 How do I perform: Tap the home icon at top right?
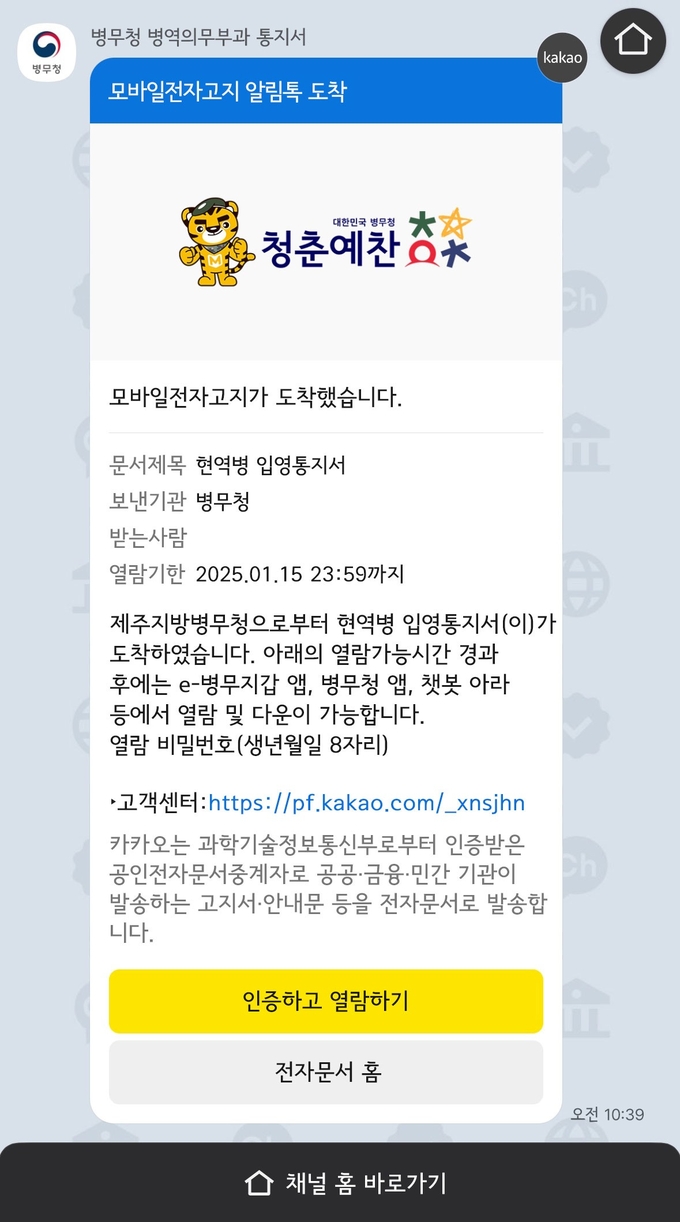pos(633,40)
